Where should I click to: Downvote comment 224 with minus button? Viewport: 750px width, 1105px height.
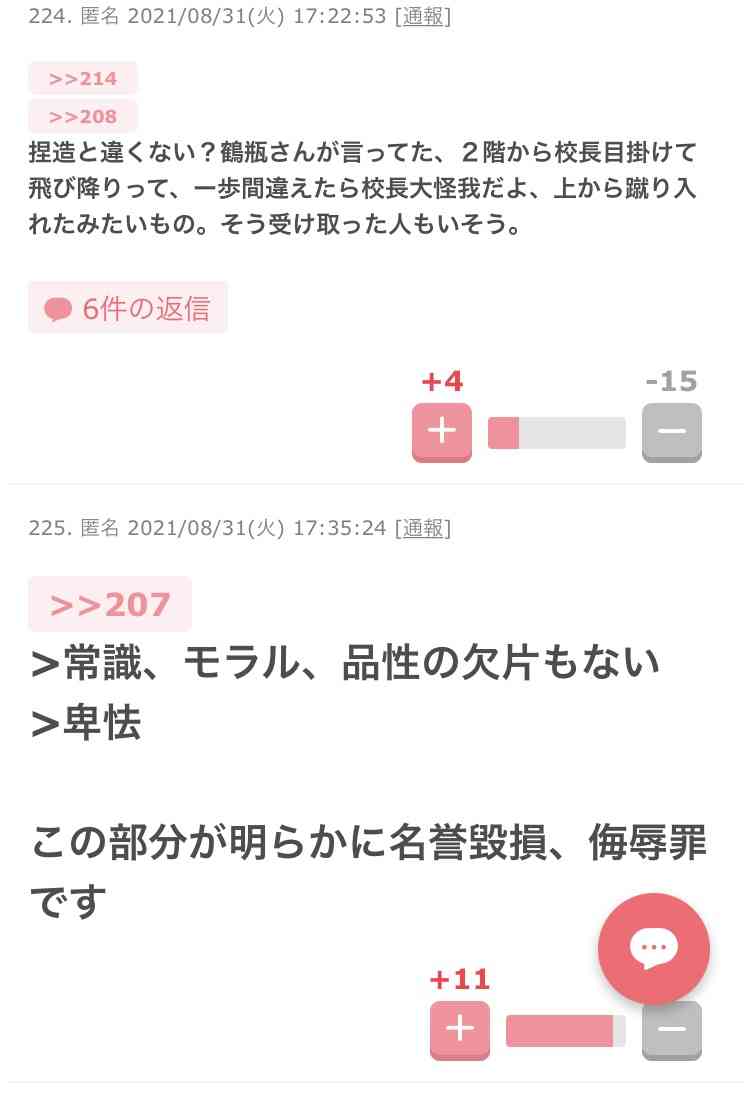[671, 431]
